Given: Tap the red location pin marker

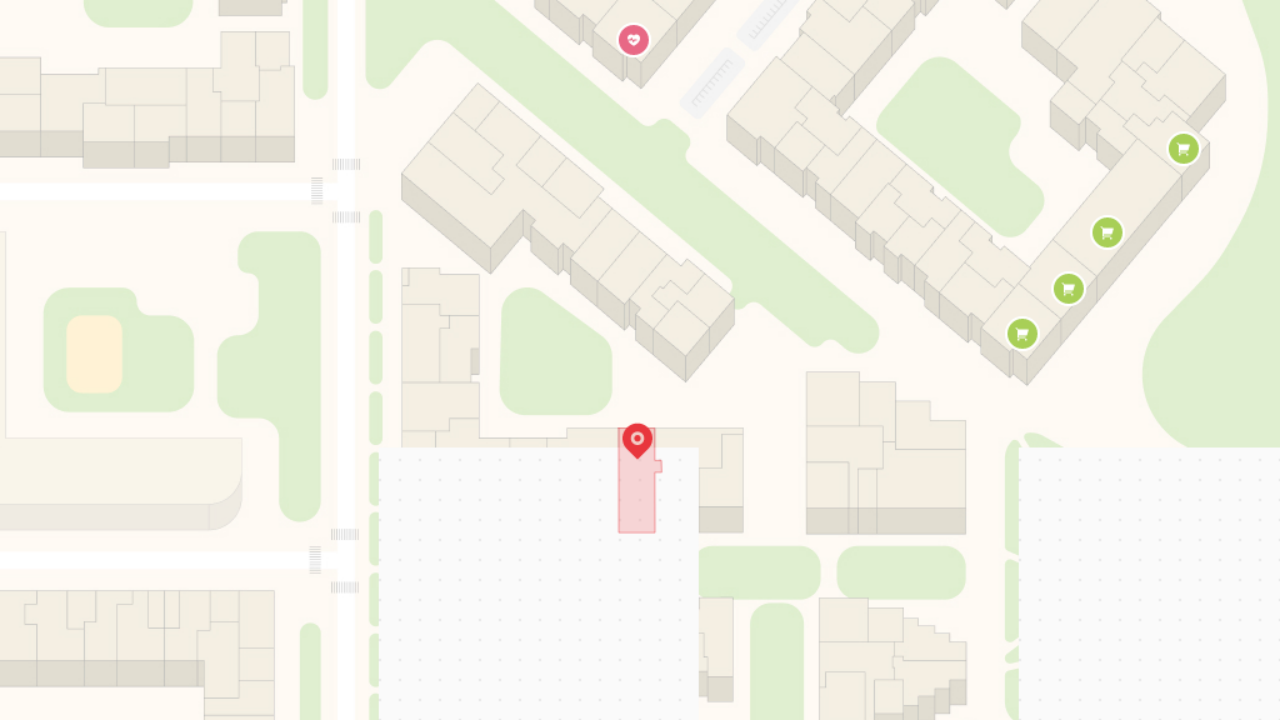Looking at the screenshot, I should [637, 439].
